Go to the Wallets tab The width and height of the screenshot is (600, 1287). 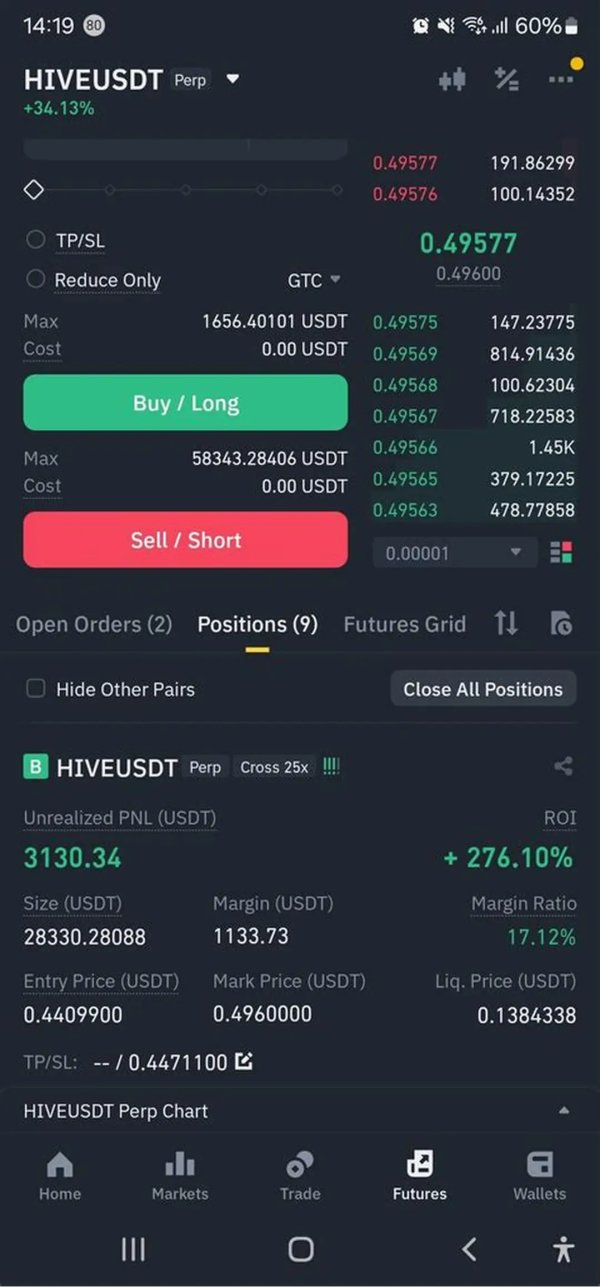tap(540, 1175)
